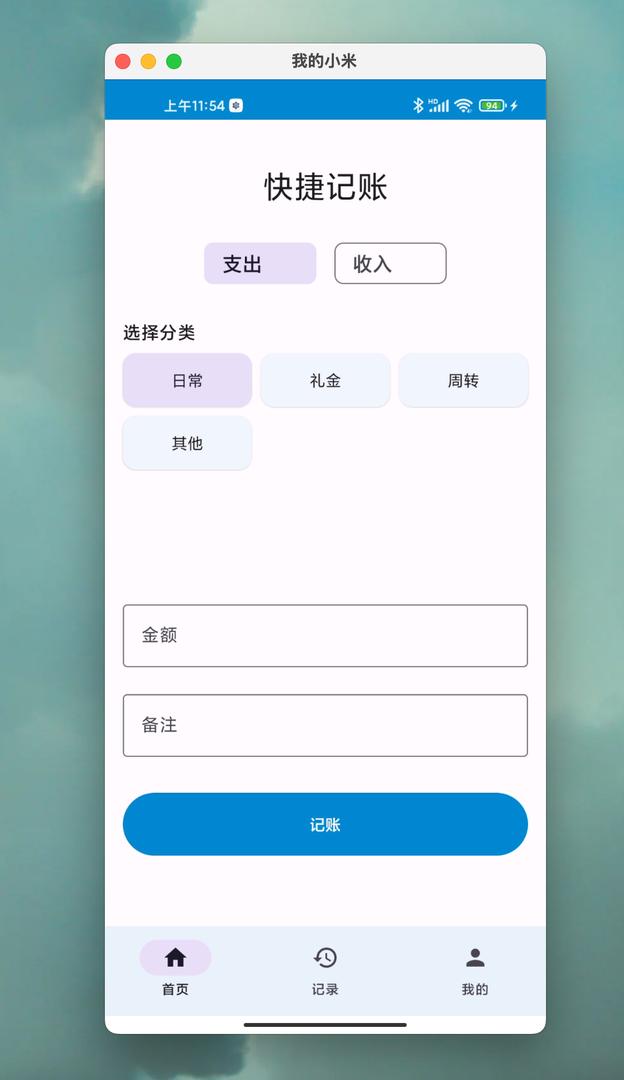This screenshot has width=624, height=1080.
Task: Choose the 日常 category chip
Action: 187,381
